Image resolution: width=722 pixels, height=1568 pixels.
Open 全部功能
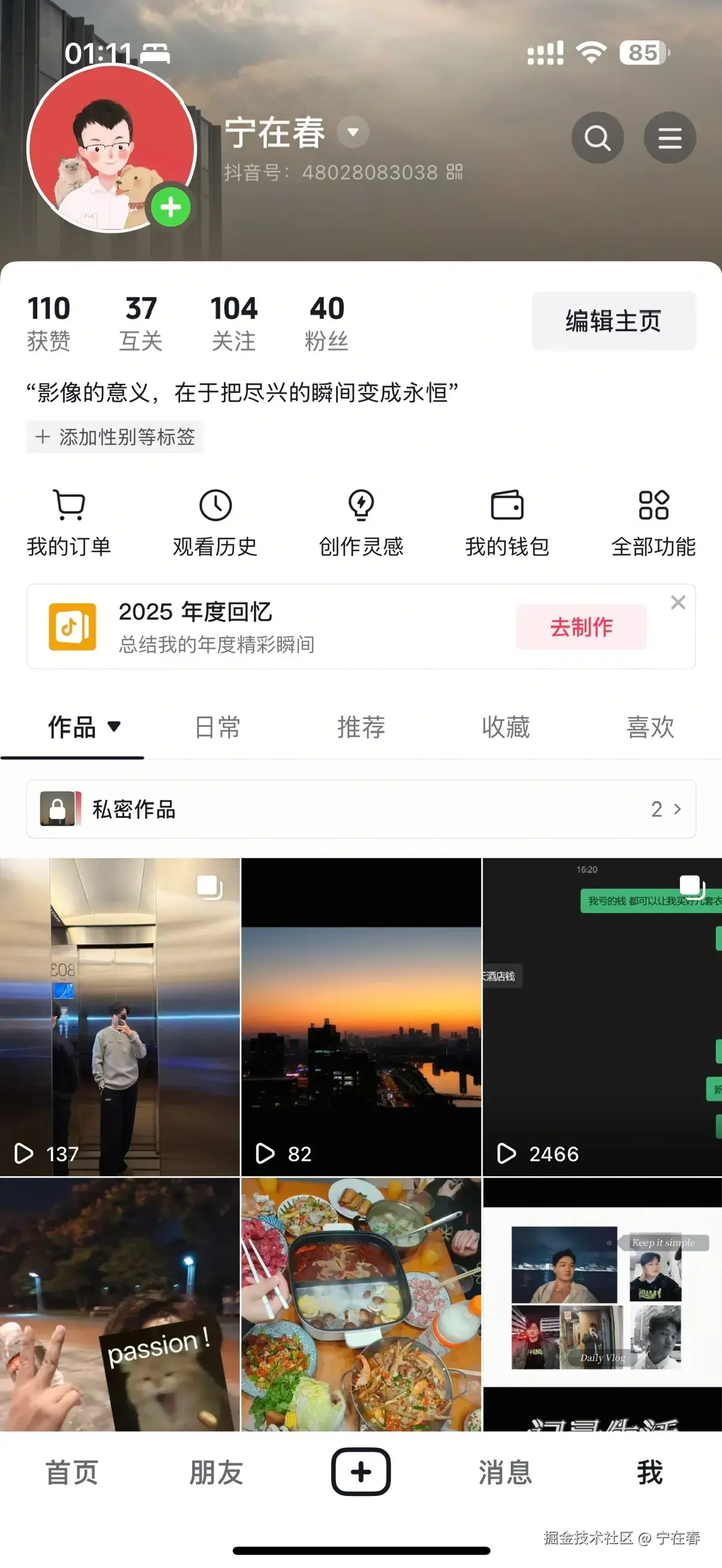pyautogui.click(x=653, y=522)
